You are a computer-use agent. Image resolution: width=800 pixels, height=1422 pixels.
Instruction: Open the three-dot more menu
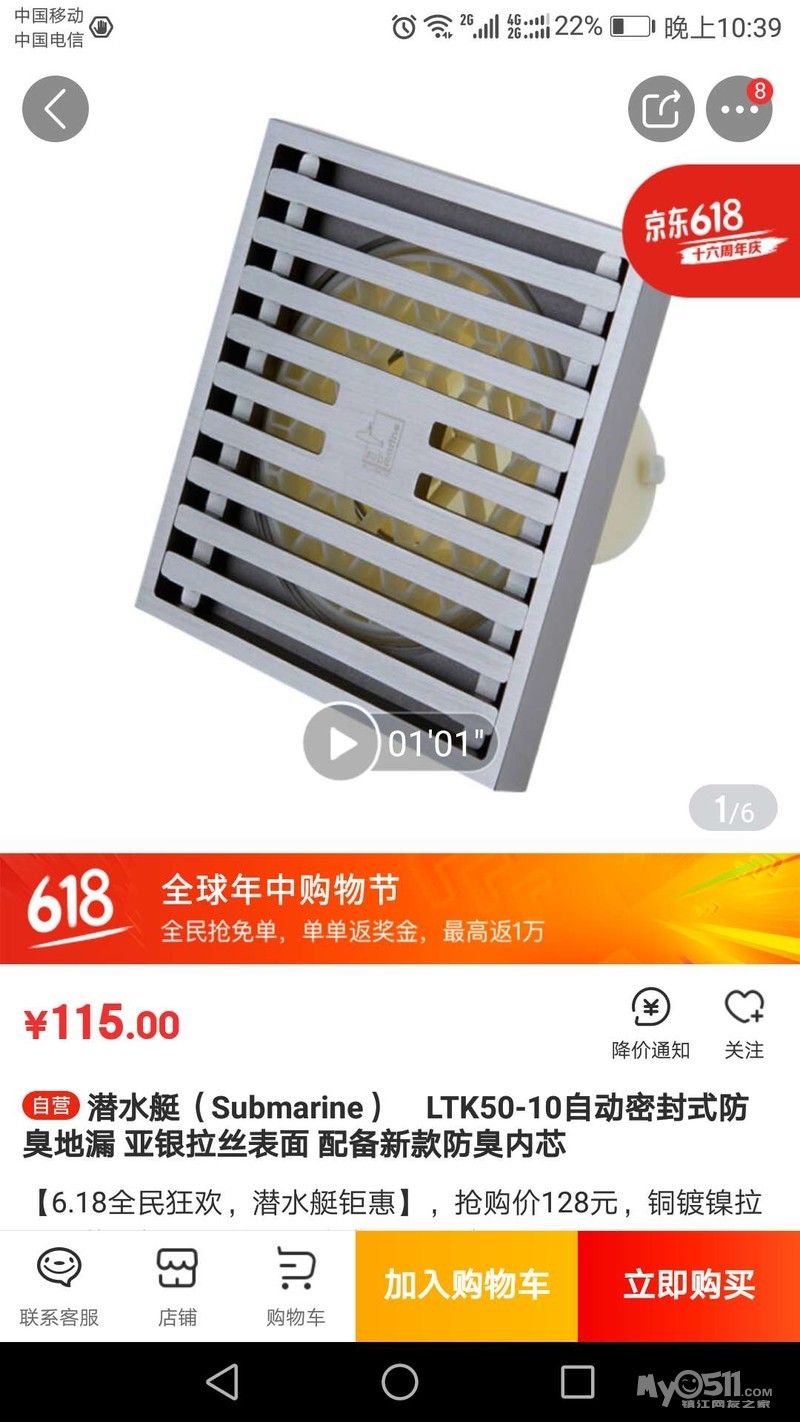pos(740,108)
